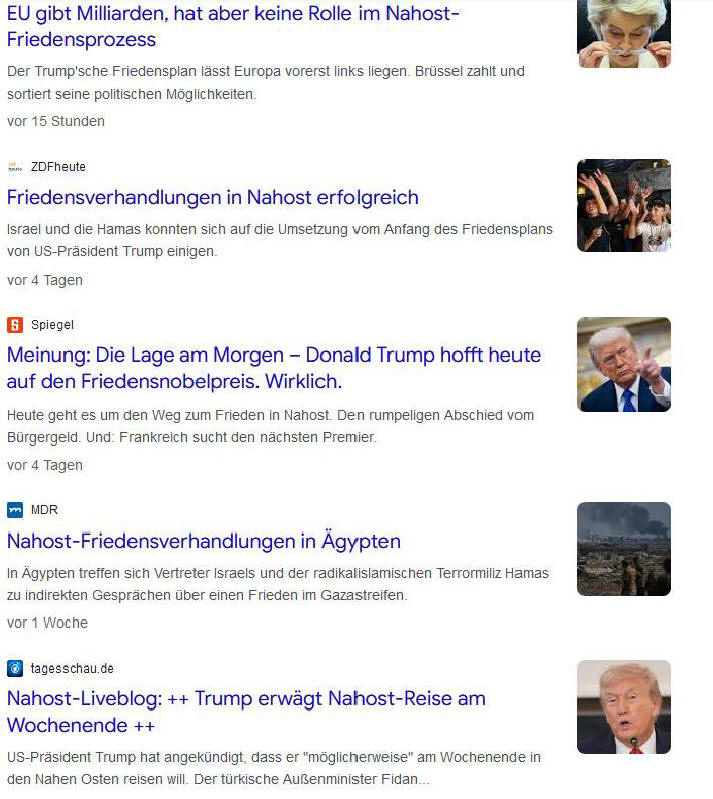713x799 pixels.
Task: Tap the smoke landscape thumbnail of MDR article
Action: click(x=623, y=549)
